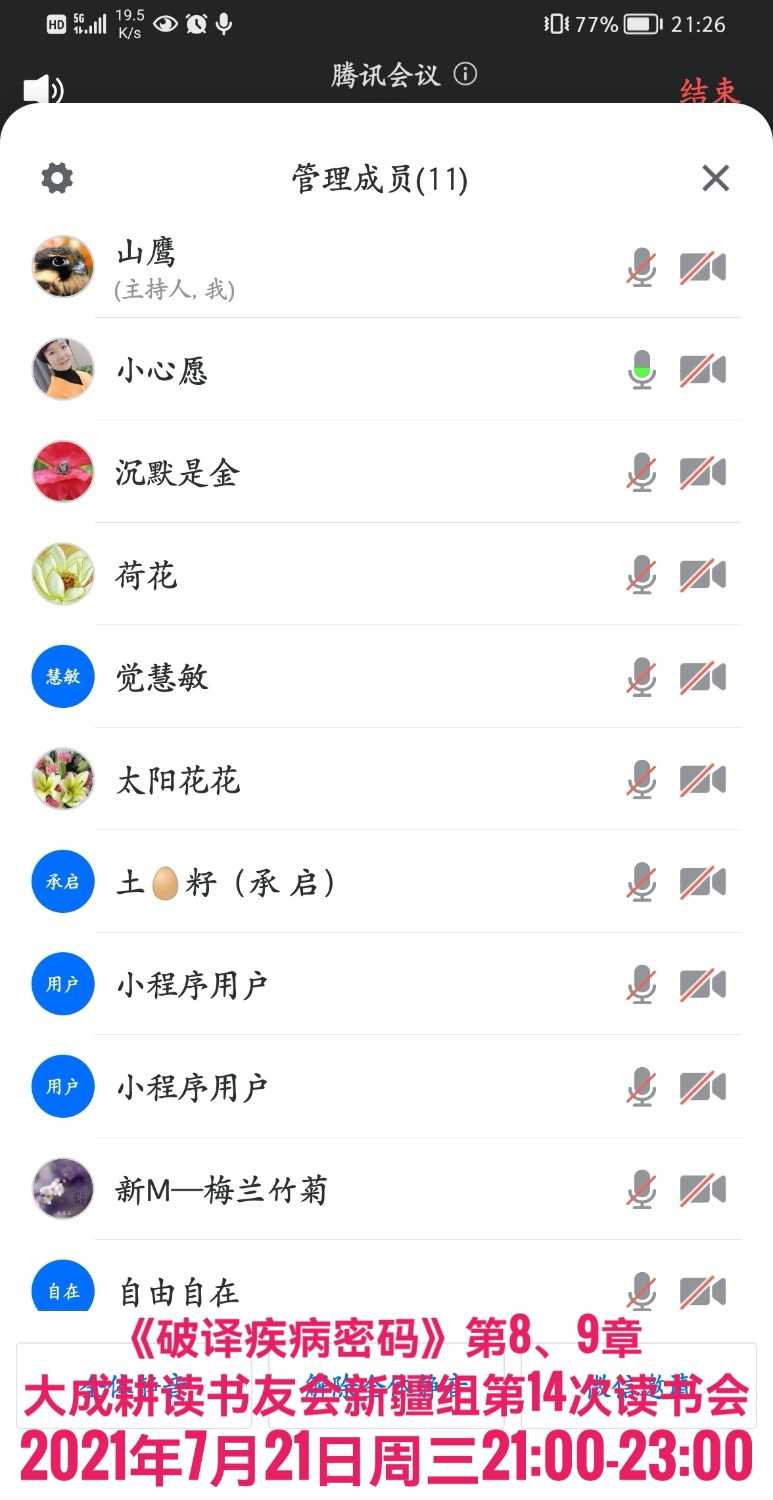
Task: Click 小心愿's profile avatar
Action: 62,369
